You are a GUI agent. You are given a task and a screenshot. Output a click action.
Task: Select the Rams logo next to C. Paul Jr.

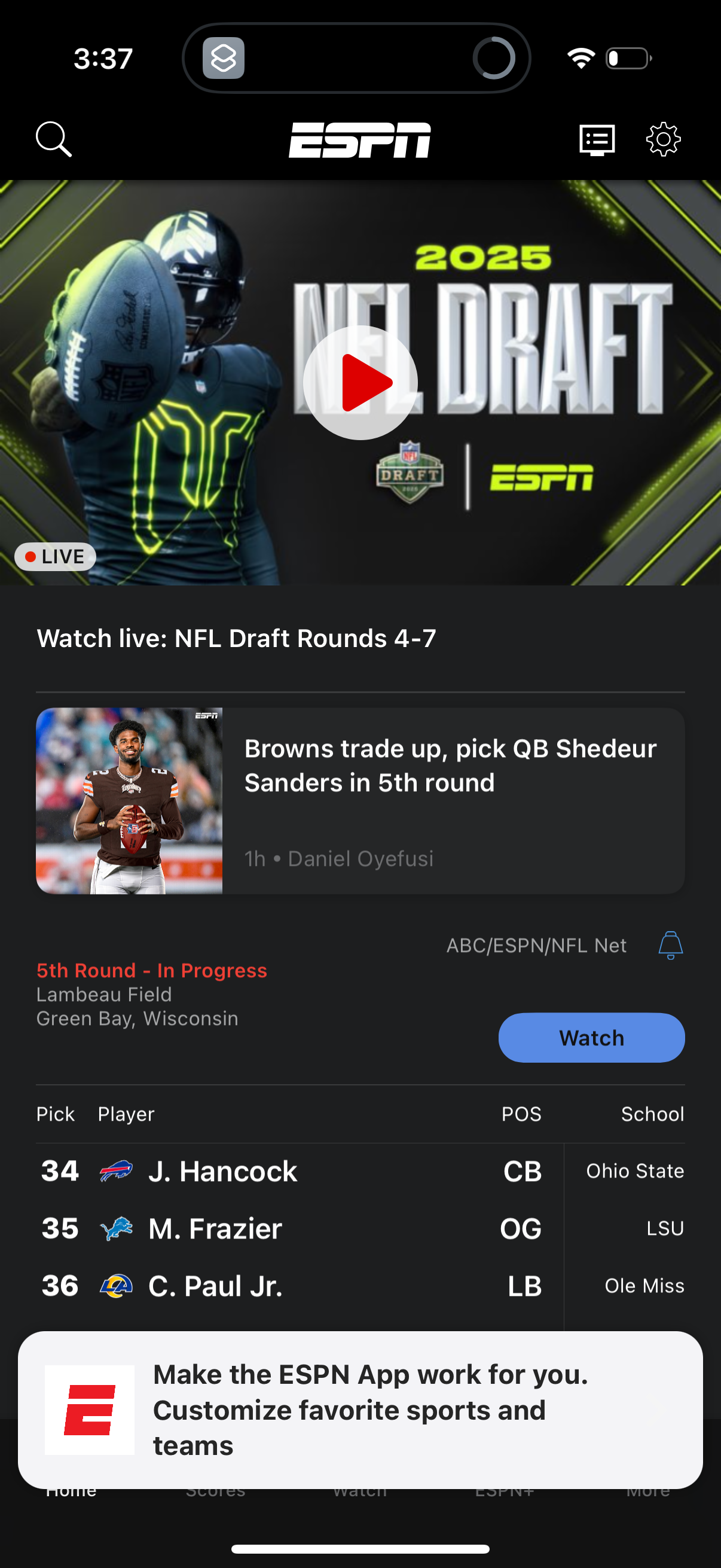click(116, 1286)
